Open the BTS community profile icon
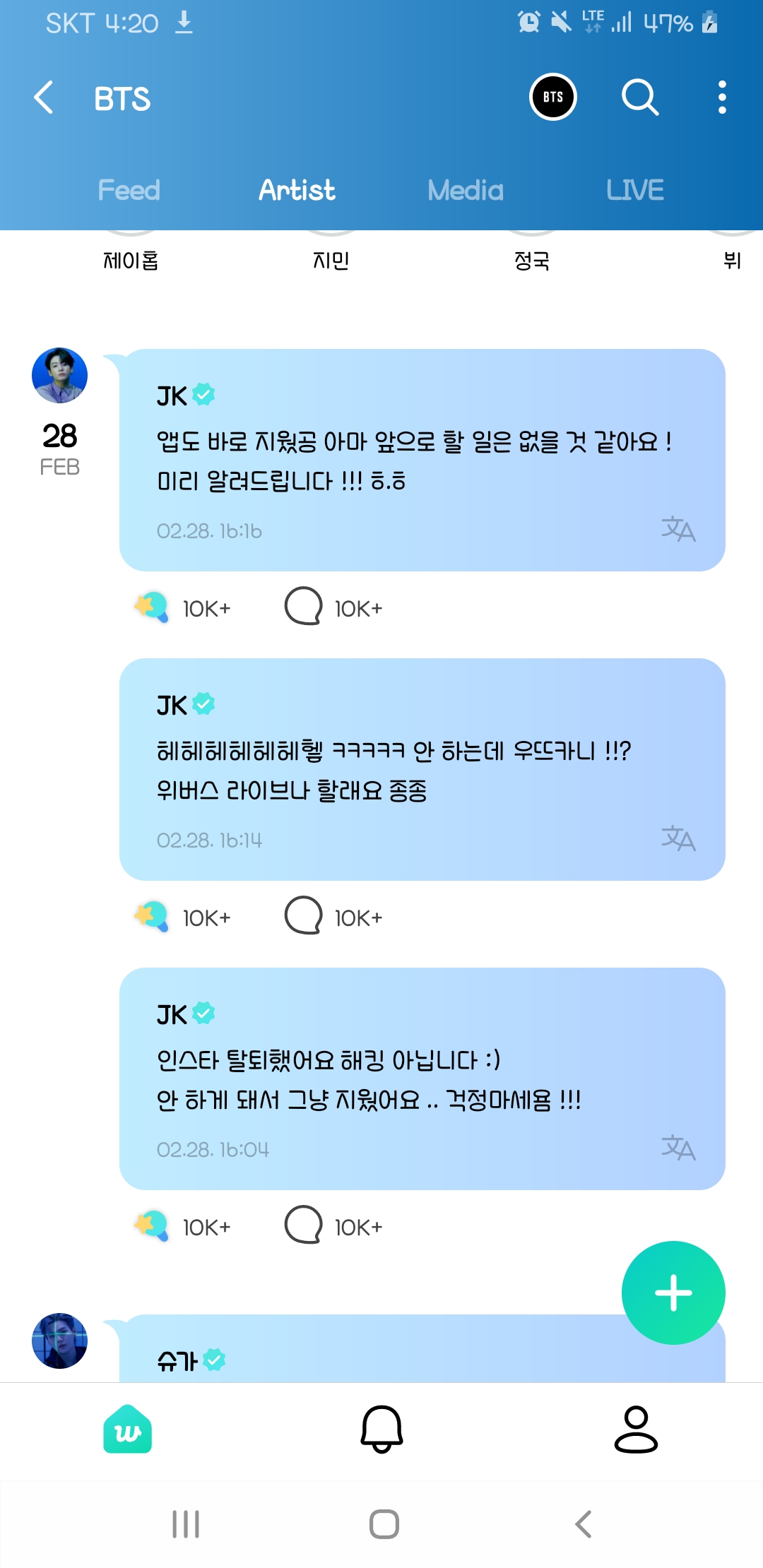 (x=553, y=97)
